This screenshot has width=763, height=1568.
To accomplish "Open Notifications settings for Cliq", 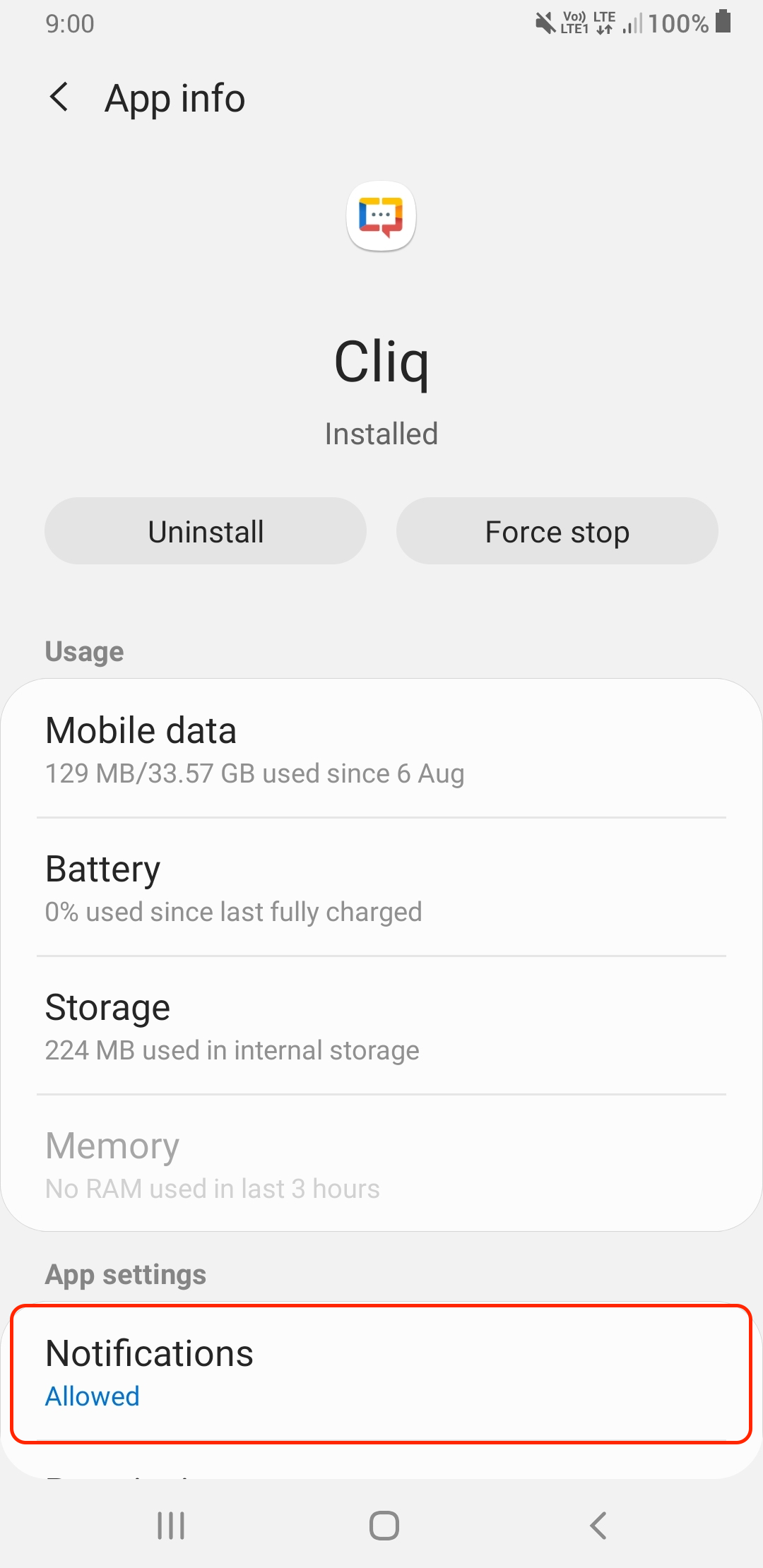I will pos(381,1373).
